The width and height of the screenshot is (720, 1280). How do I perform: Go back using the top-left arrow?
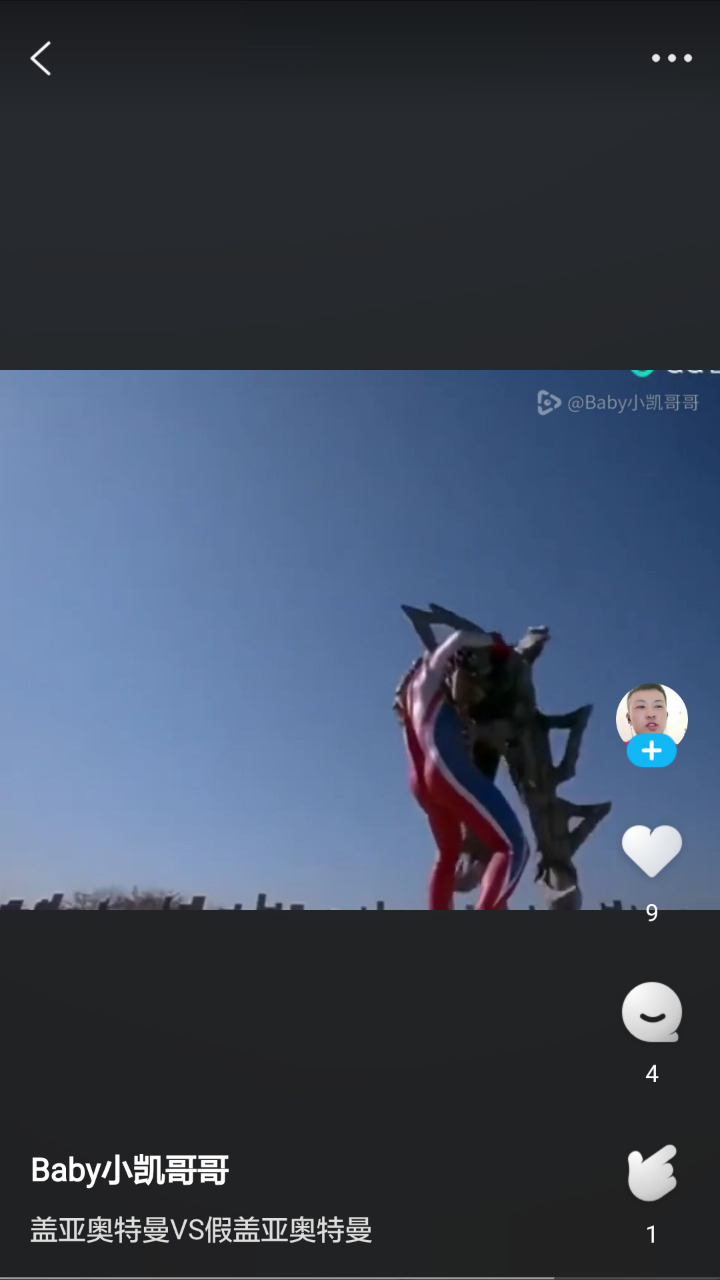click(x=40, y=59)
